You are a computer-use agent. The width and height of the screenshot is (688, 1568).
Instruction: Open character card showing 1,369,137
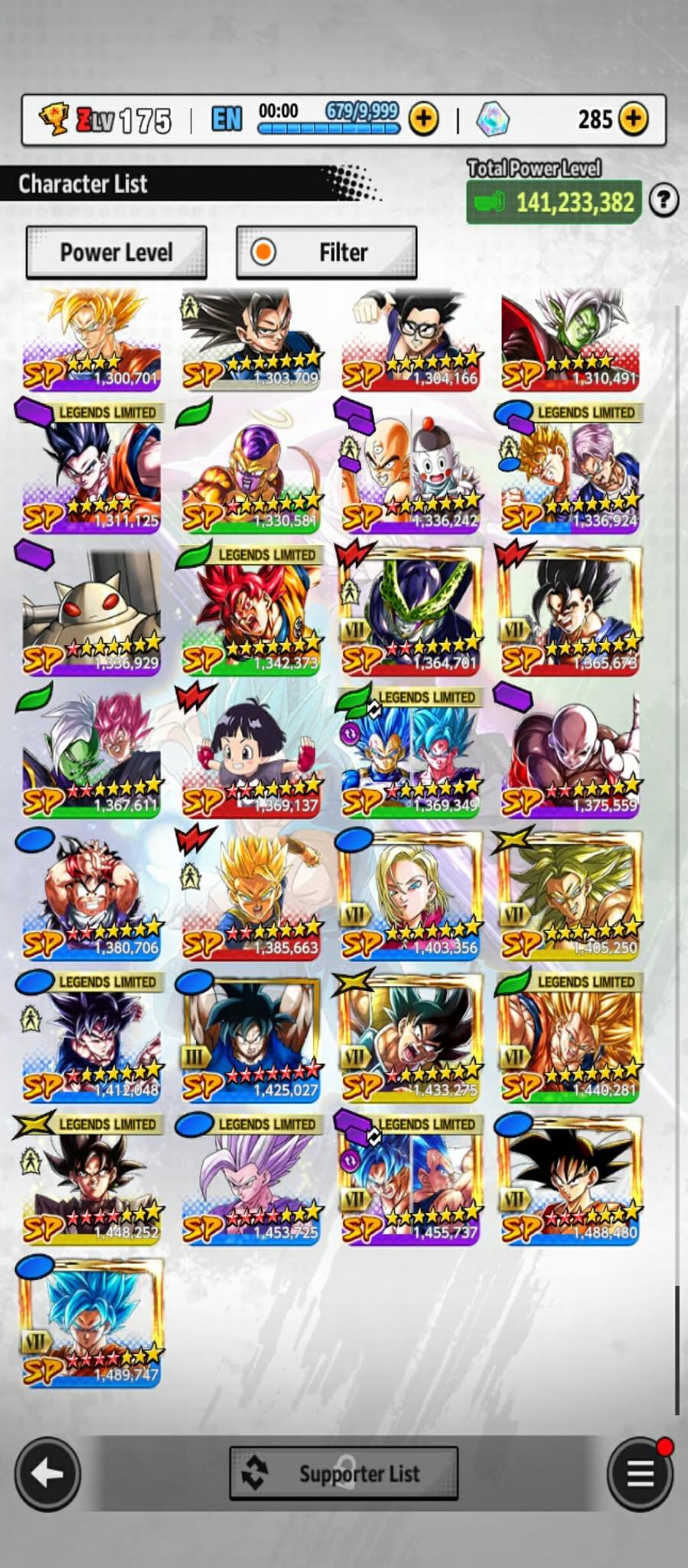point(251,753)
